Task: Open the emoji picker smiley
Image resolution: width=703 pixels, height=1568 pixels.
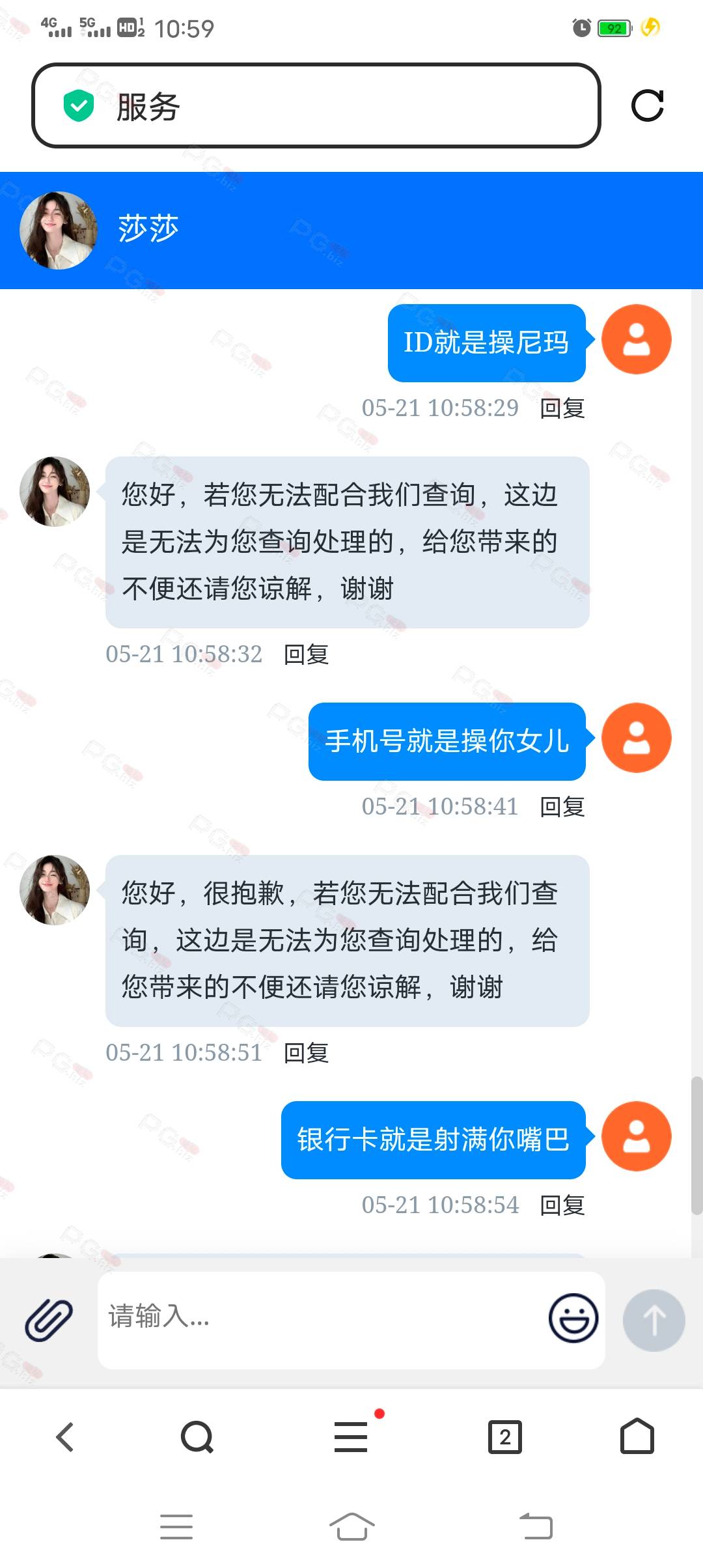Action: 573,1318
